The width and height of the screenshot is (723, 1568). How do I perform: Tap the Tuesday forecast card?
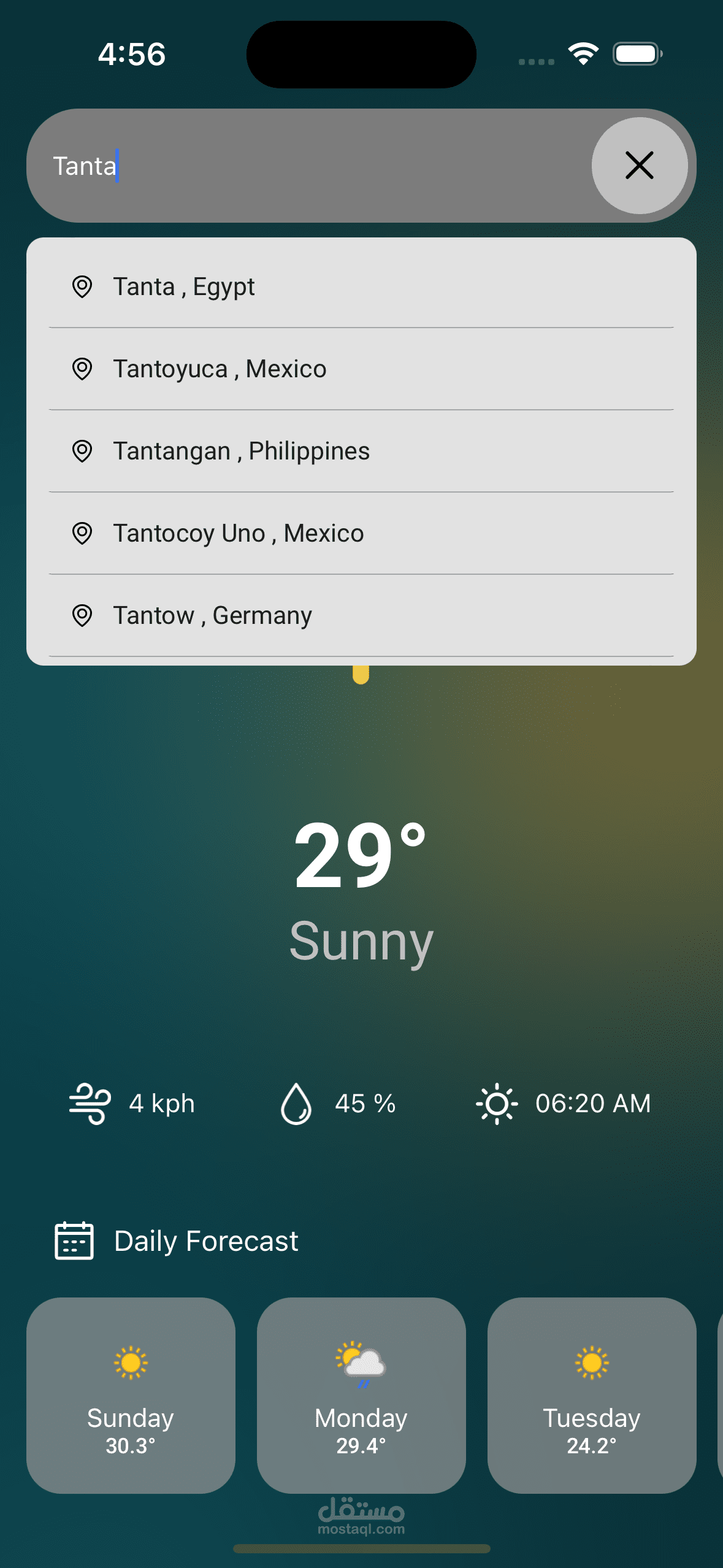point(592,1395)
